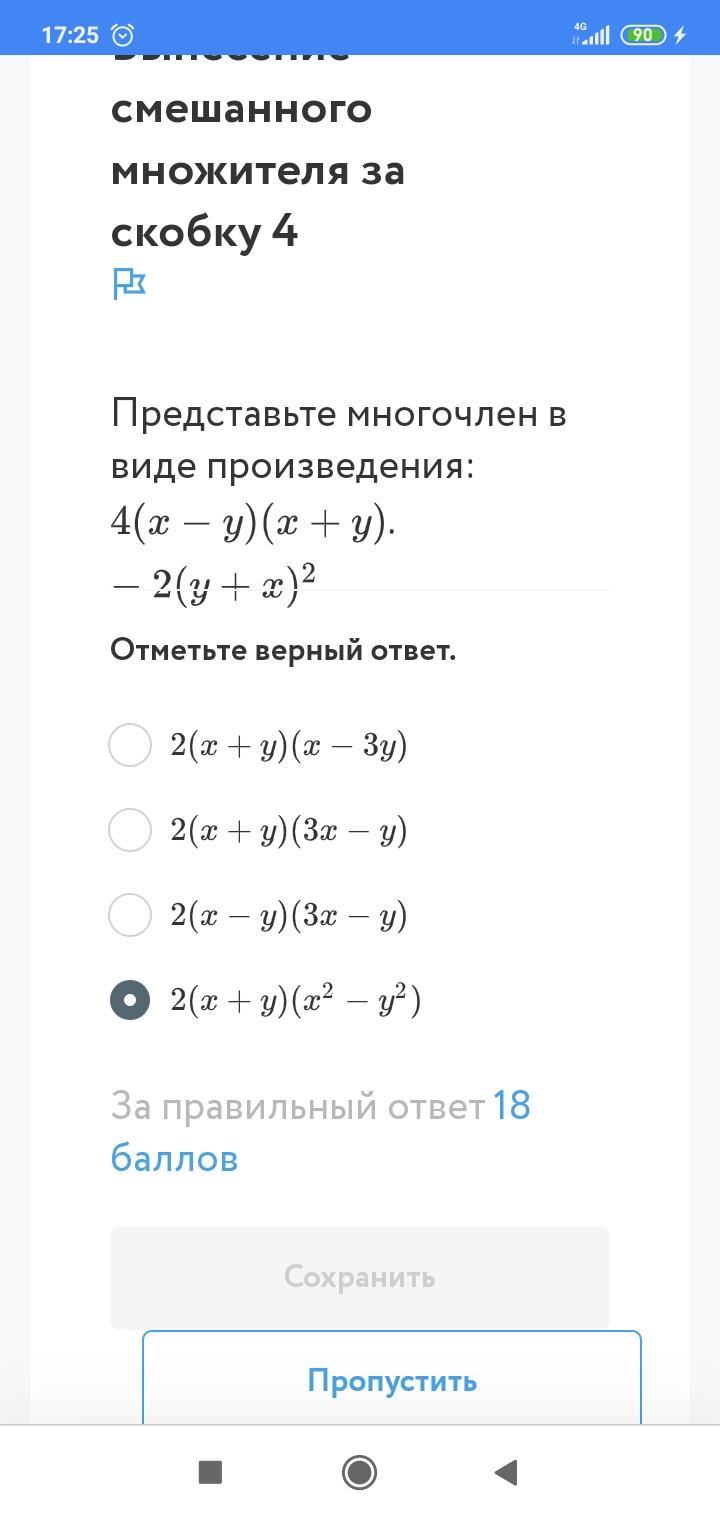The width and height of the screenshot is (720, 1520).
Task: Tap the flag icon under the title
Action: pos(129,284)
